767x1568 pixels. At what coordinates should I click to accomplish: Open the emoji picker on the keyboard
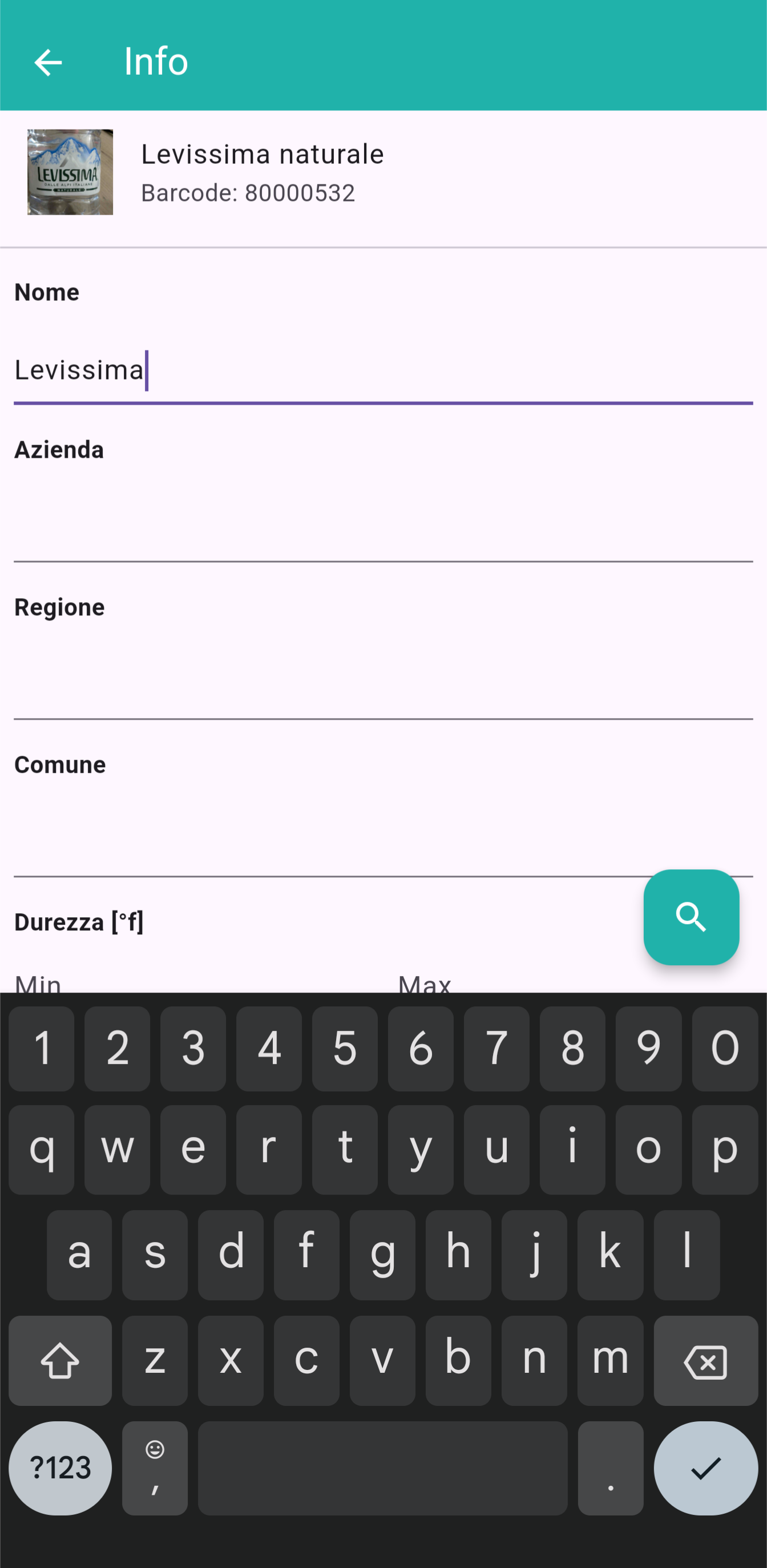155,1468
